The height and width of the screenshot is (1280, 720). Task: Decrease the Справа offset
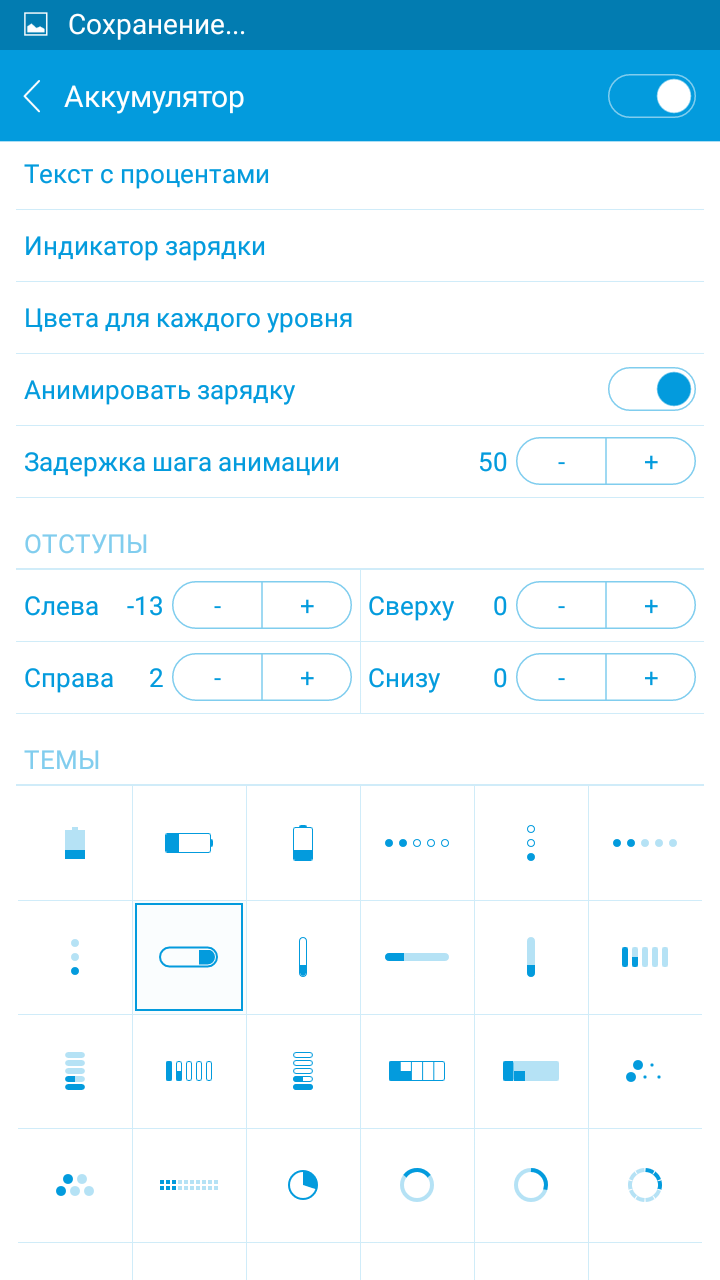218,678
